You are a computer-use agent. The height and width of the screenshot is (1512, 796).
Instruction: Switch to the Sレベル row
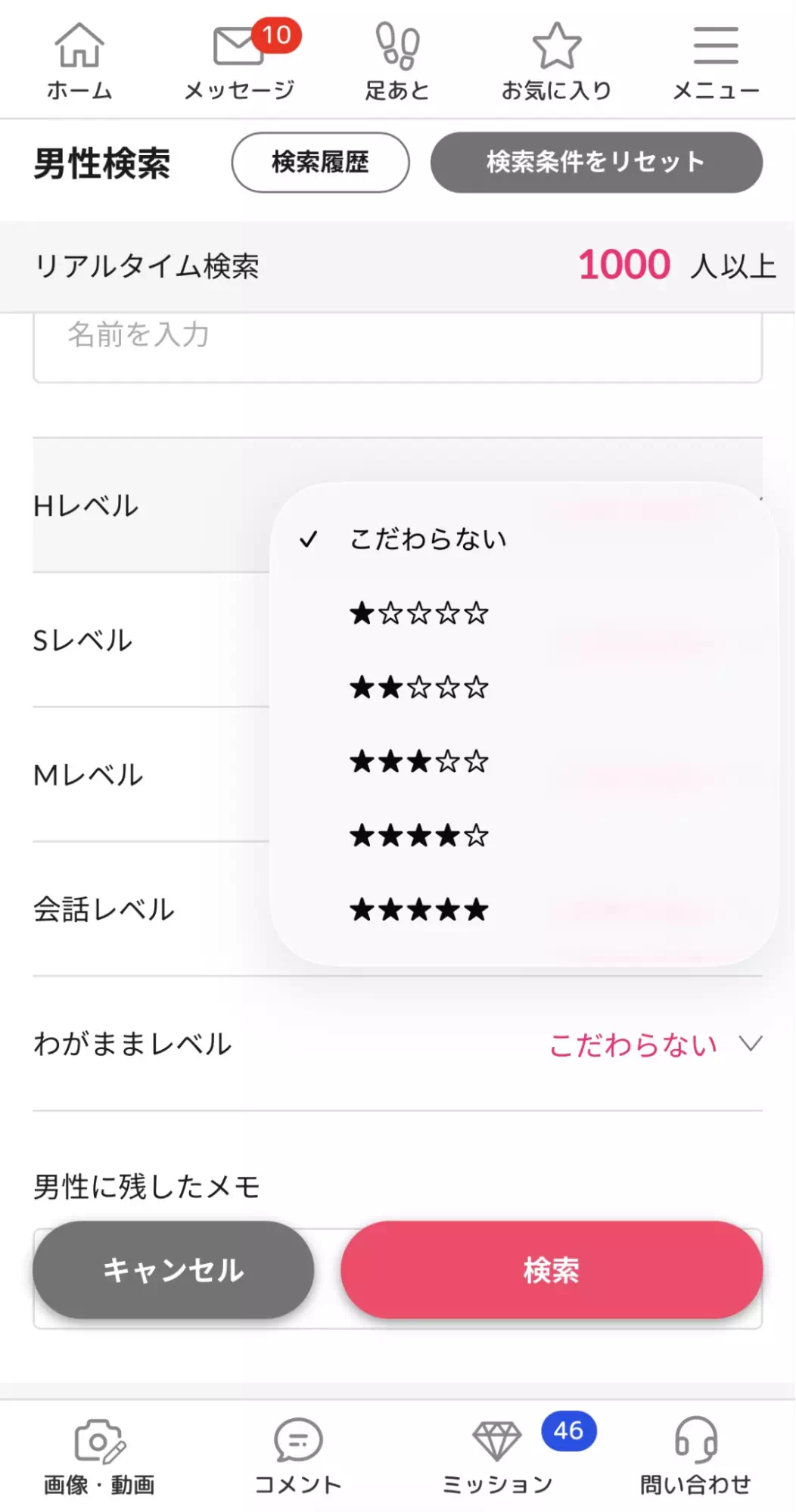[81, 641]
